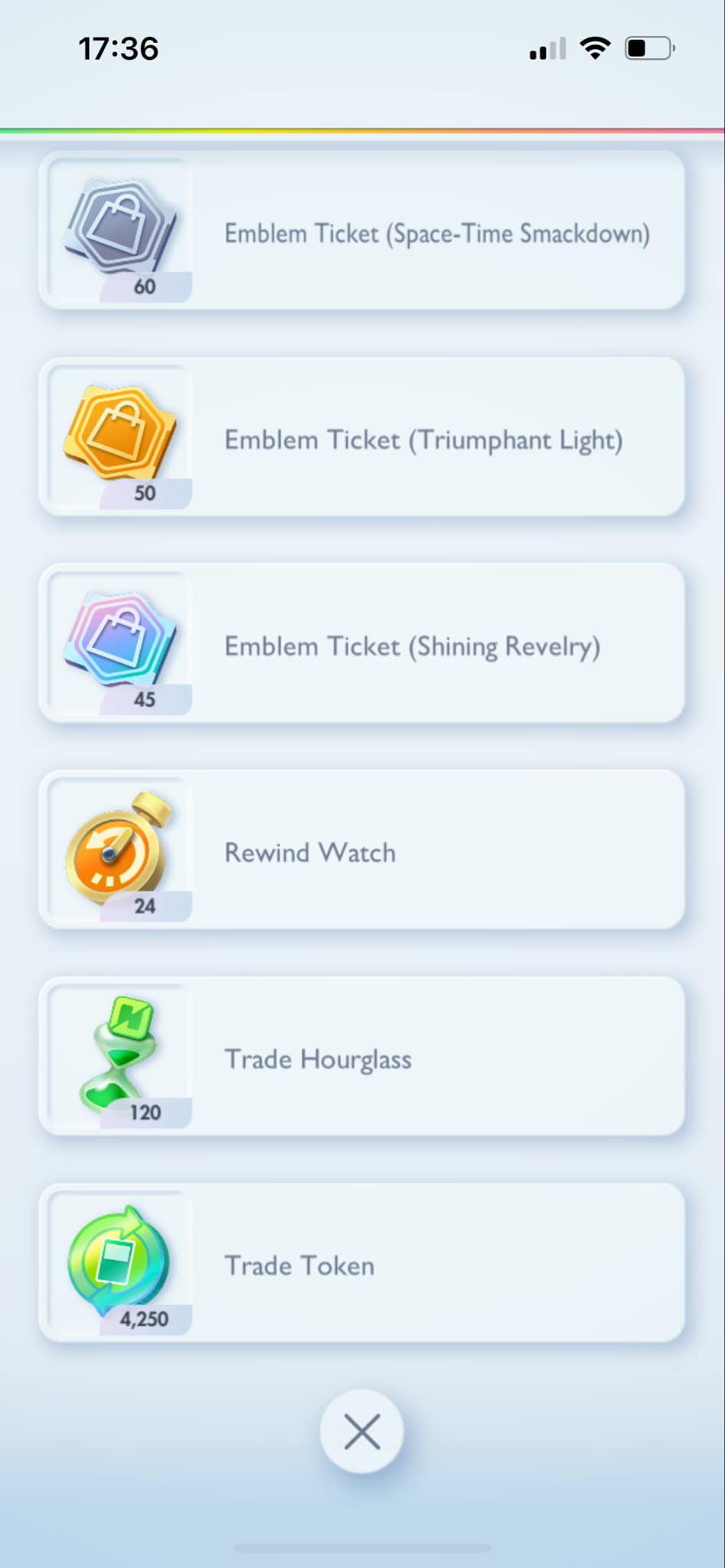Close the item list with X button
This screenshot has height=1568, width=725.
(x=362, y=1432)
